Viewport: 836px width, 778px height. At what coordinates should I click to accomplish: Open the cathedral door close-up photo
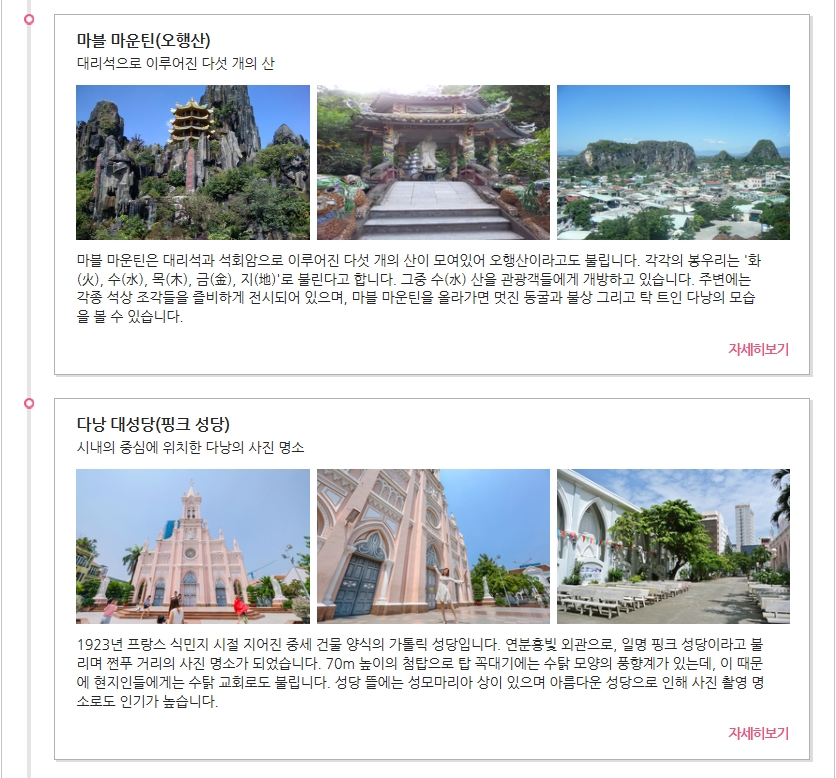pos(433,546)
